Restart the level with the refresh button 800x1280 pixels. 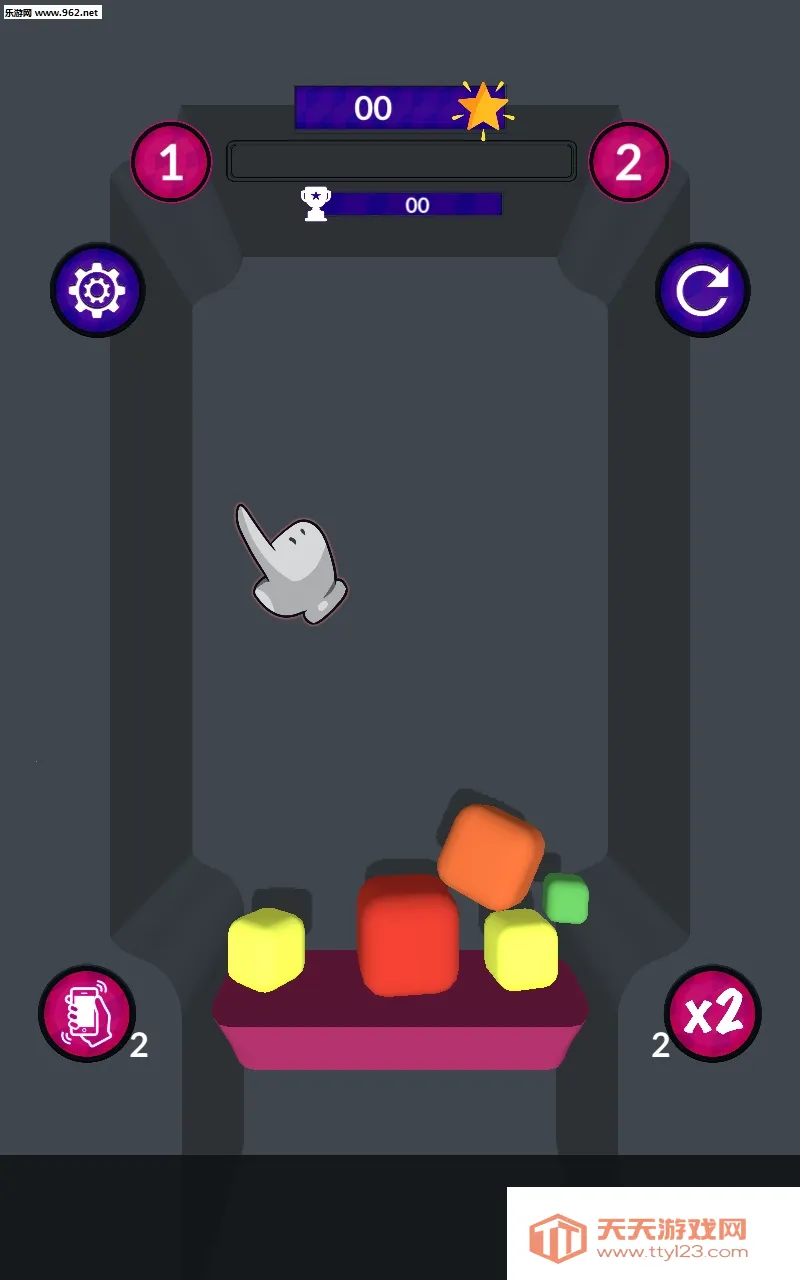[x=703, y=291]
